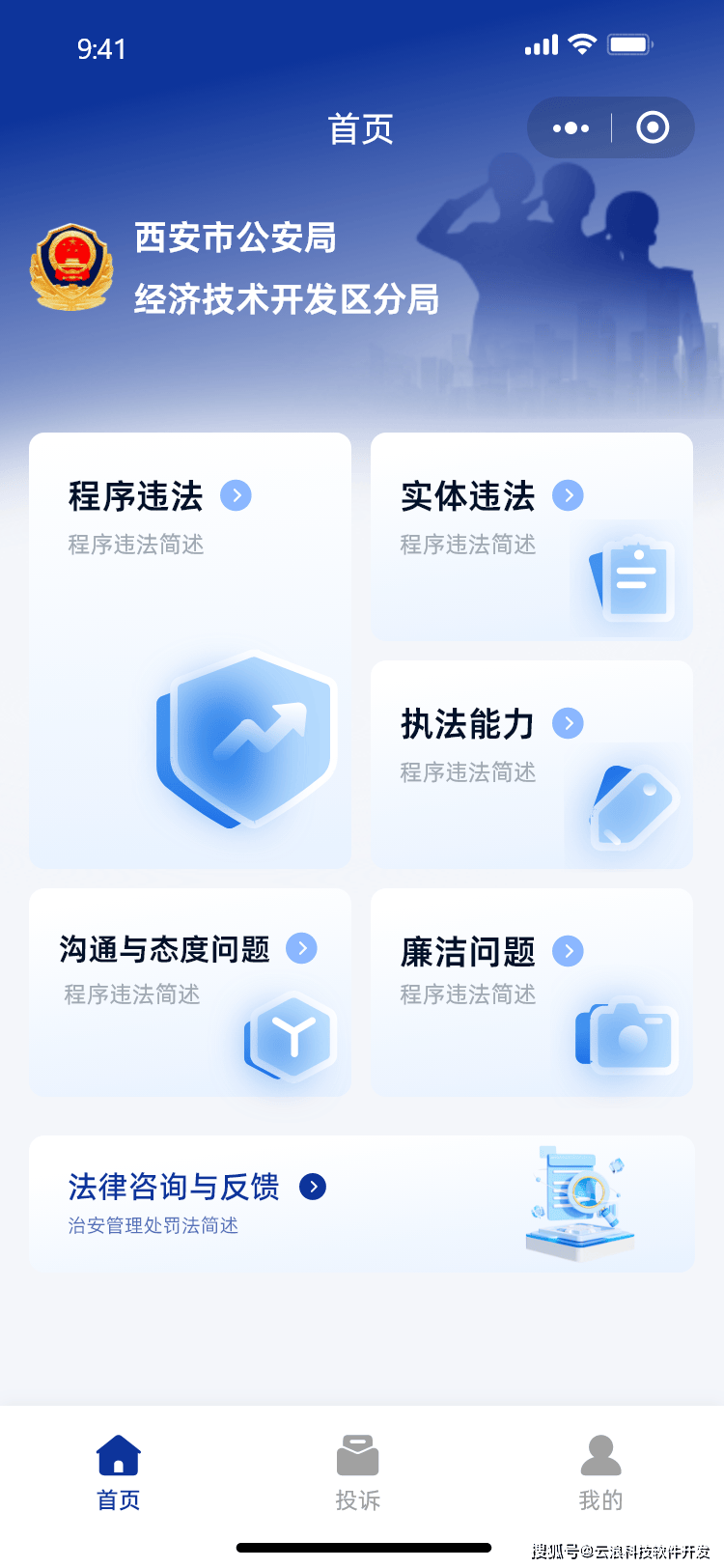Close the mini program via the circle button
Image resolution: width=724 pixels, height=1568 pixels.
pos(653,127)
